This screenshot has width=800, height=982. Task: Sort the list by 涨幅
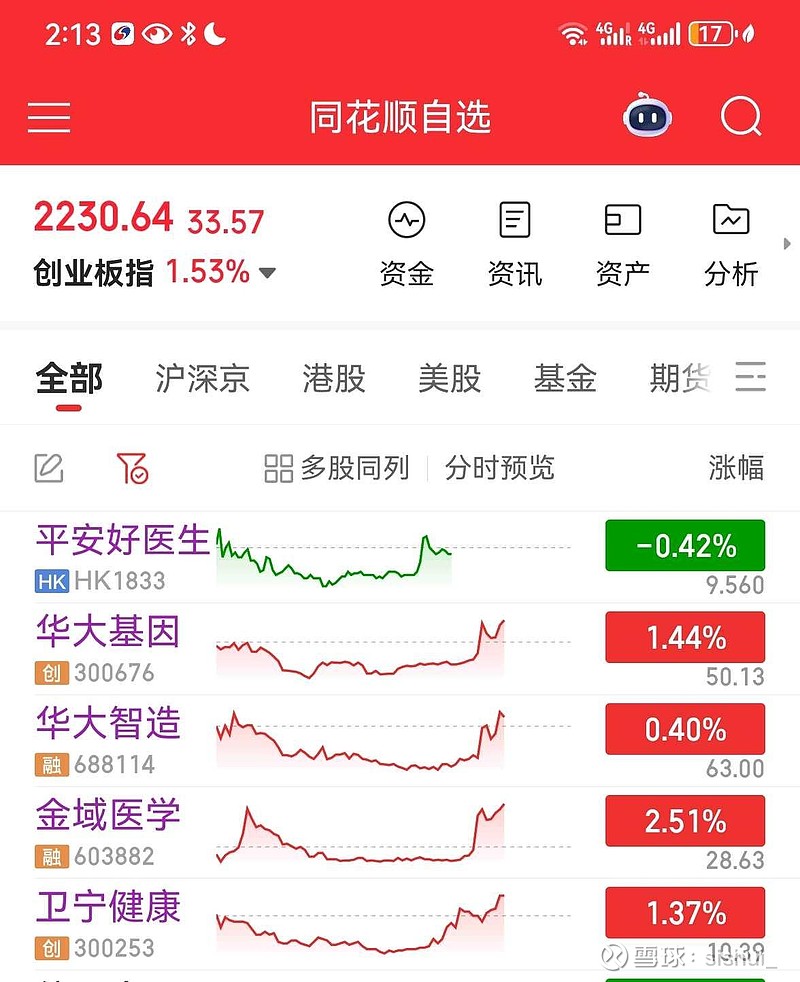[736, 467]
